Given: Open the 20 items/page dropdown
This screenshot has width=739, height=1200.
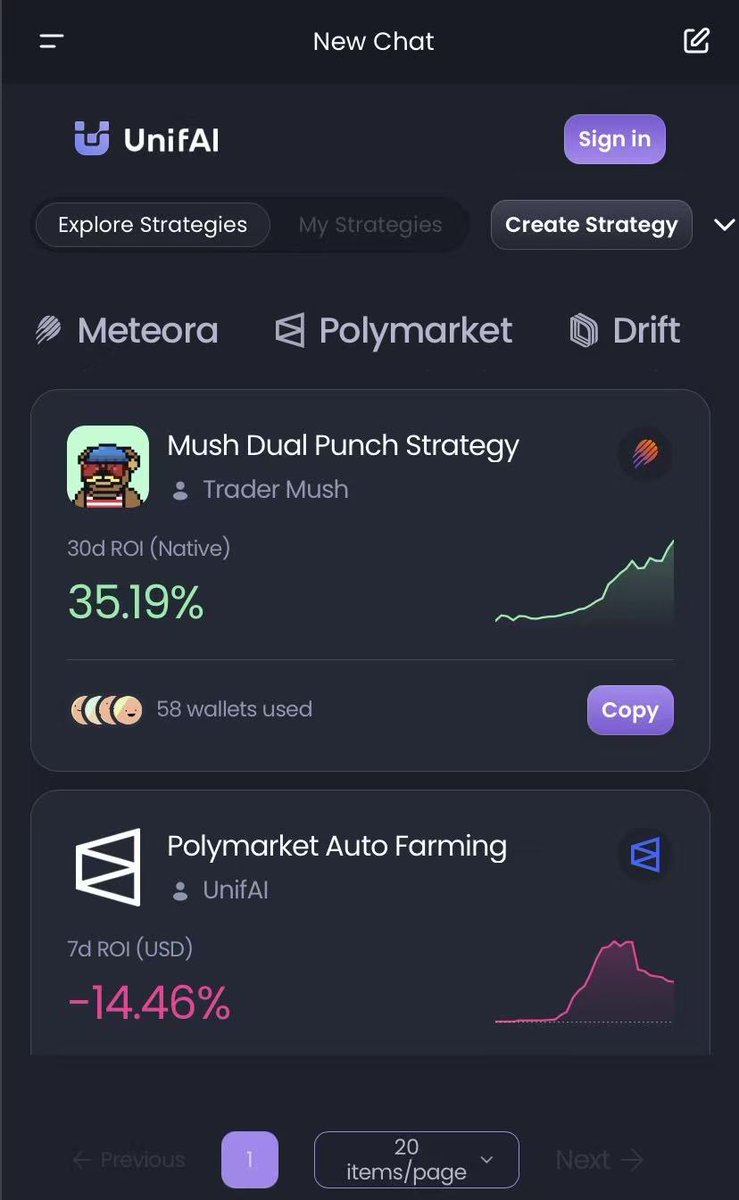Looking at the screenshot, I should (x=416, y=1160).
